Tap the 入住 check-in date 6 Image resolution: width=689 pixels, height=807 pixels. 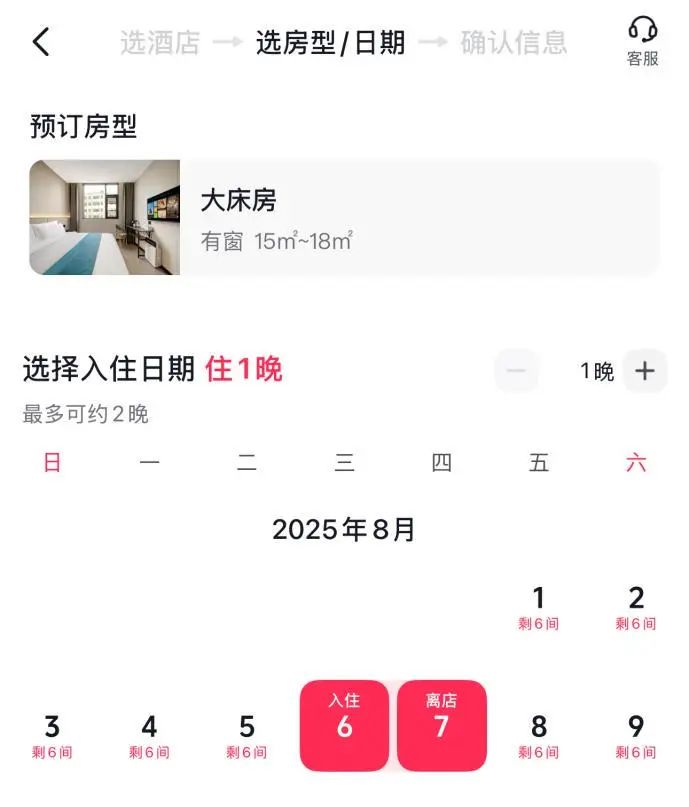344,726
